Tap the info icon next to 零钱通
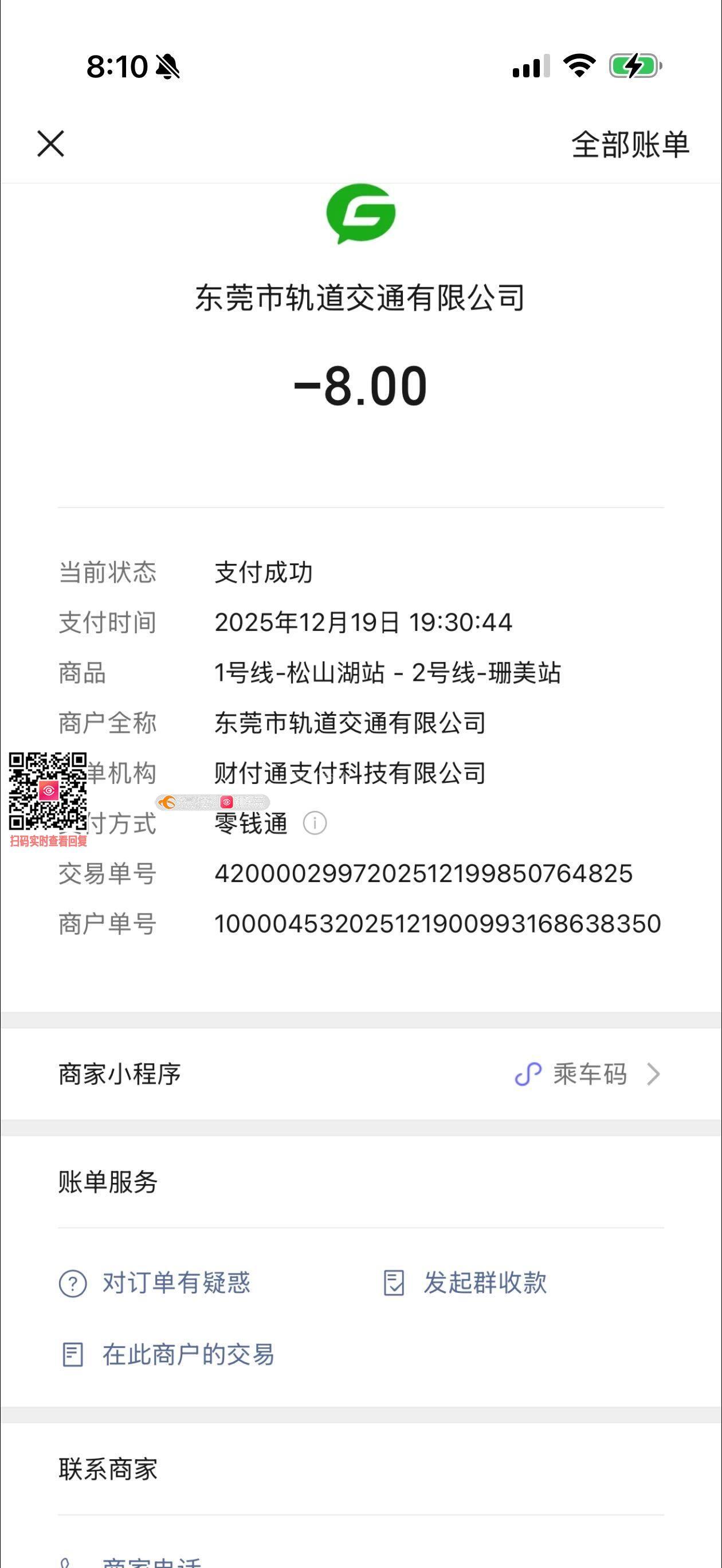The image size is (722, 1568). click(x=315, y=823)
